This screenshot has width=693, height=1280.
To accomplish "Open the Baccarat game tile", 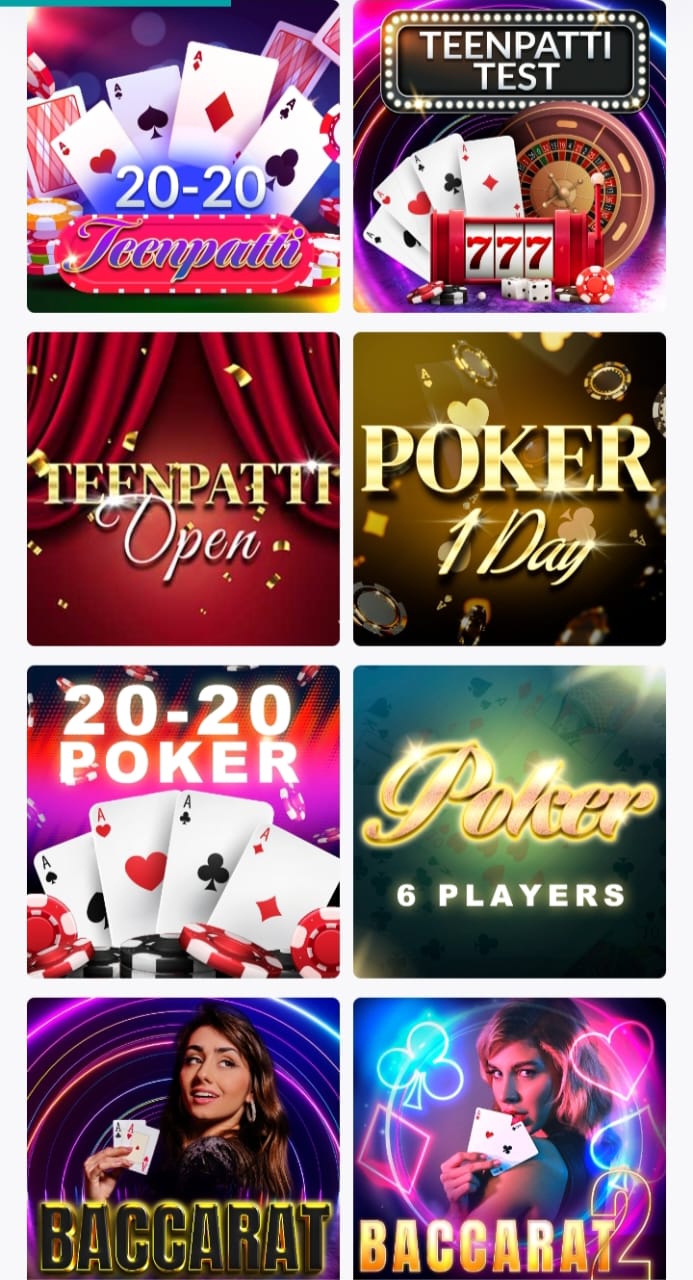I will pos(183,1138).
